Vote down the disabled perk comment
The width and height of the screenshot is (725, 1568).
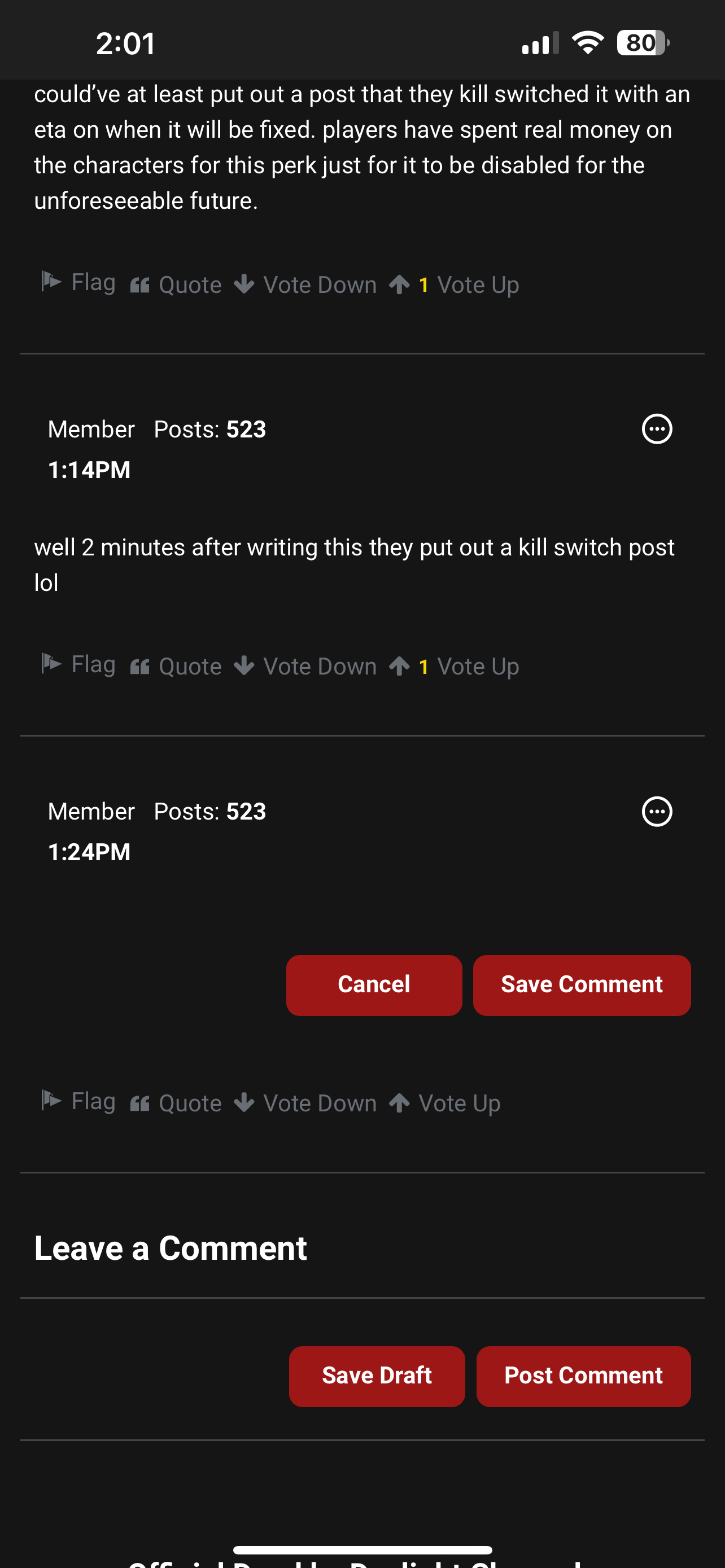[305, 286]
